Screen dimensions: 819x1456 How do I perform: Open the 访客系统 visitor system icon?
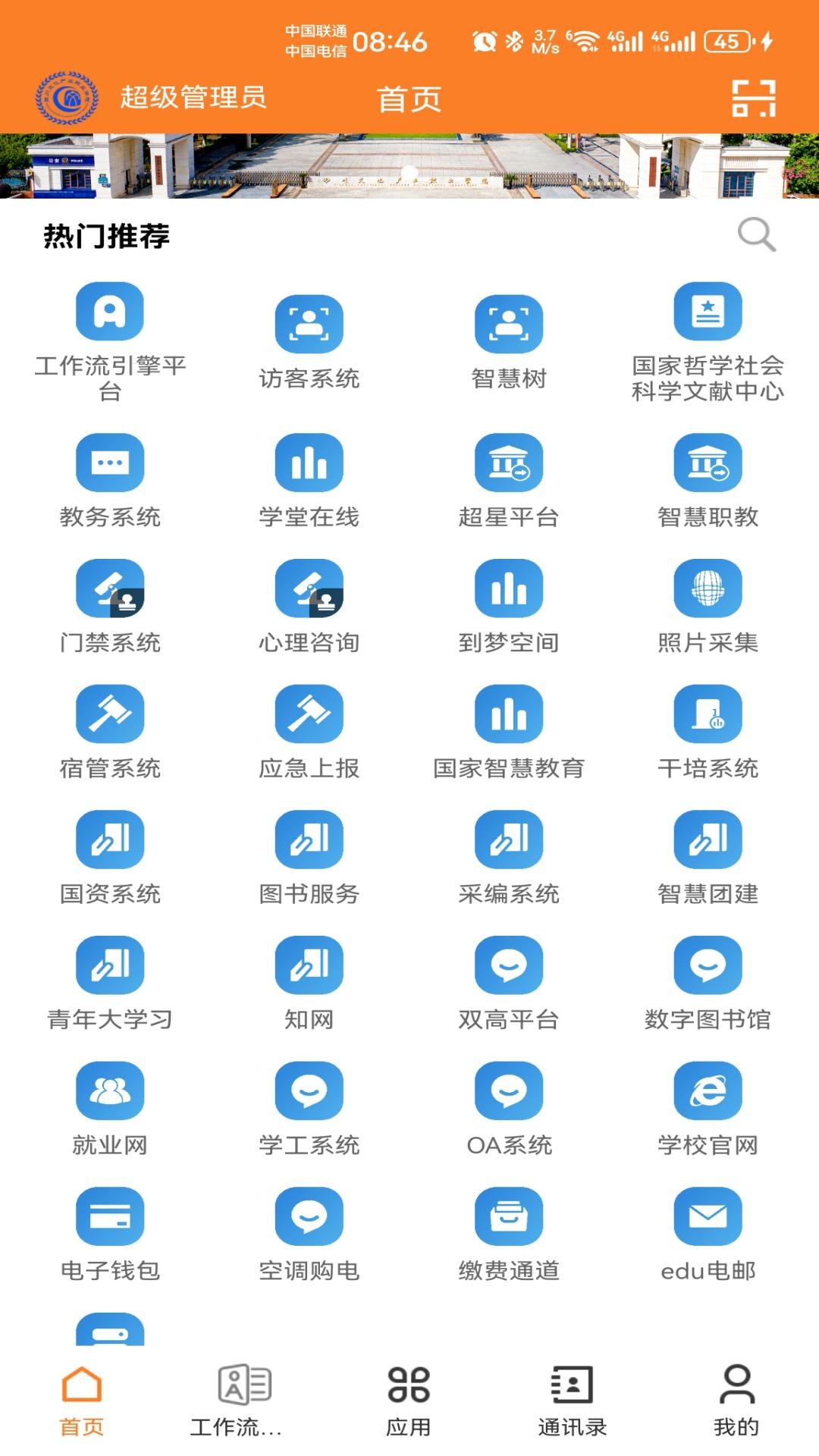(x=309, y=325)
